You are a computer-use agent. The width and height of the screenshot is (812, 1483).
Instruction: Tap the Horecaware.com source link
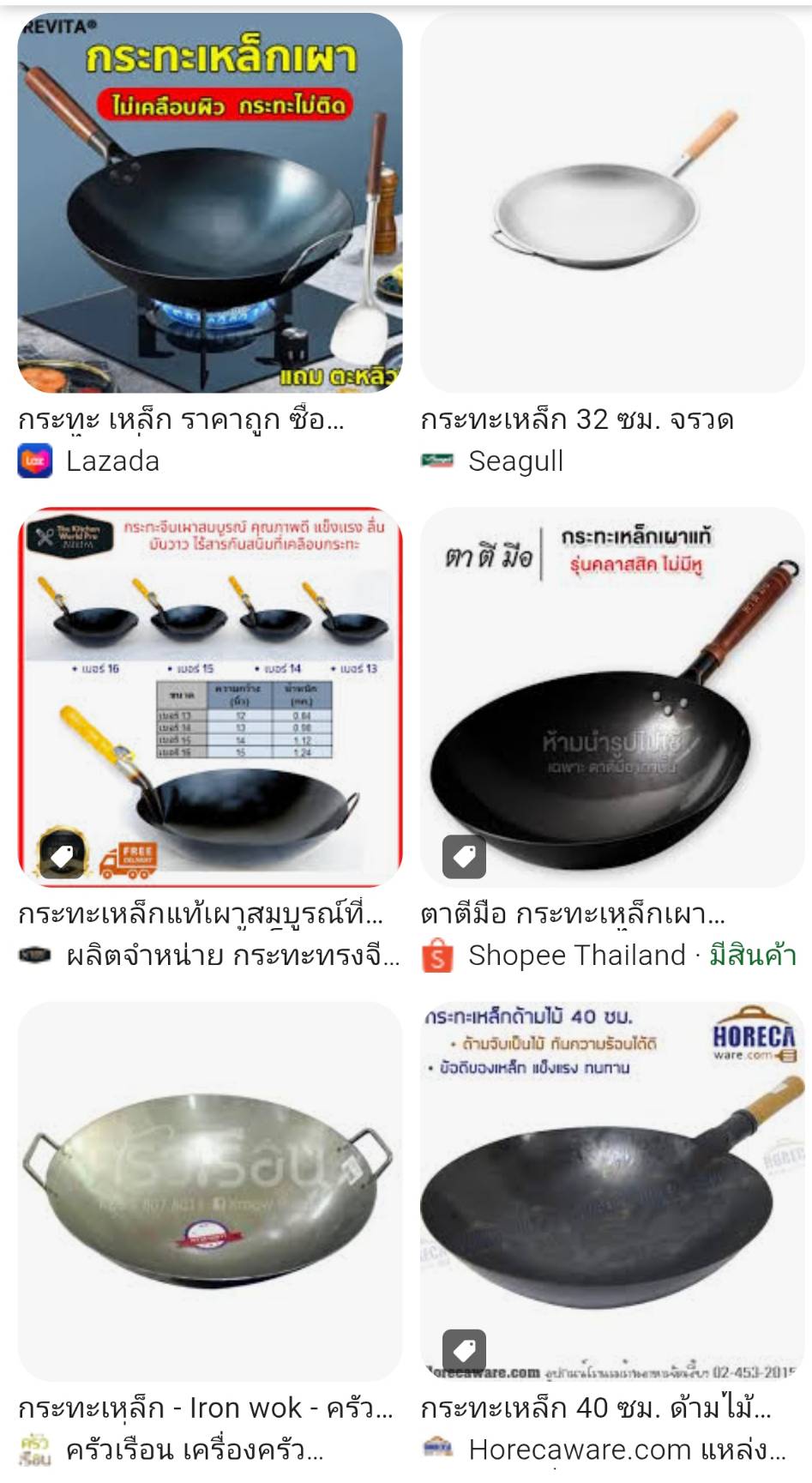[x=626, y=1450]
